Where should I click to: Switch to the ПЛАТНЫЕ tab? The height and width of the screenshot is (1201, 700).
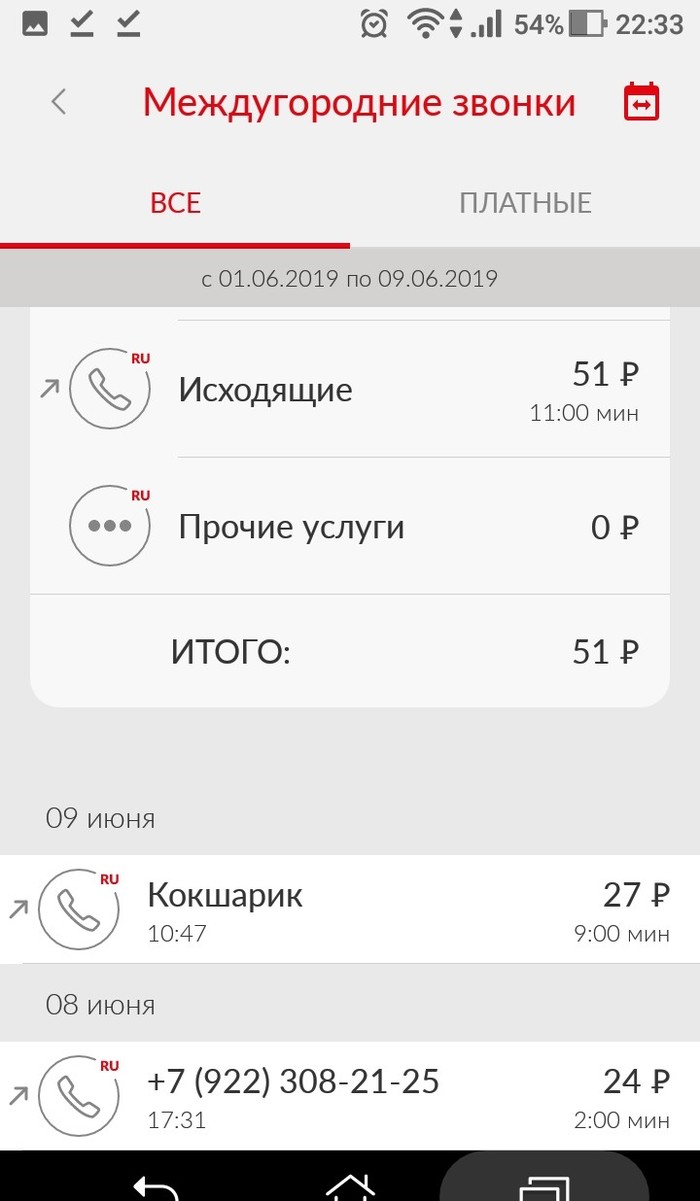coord(525,204)
